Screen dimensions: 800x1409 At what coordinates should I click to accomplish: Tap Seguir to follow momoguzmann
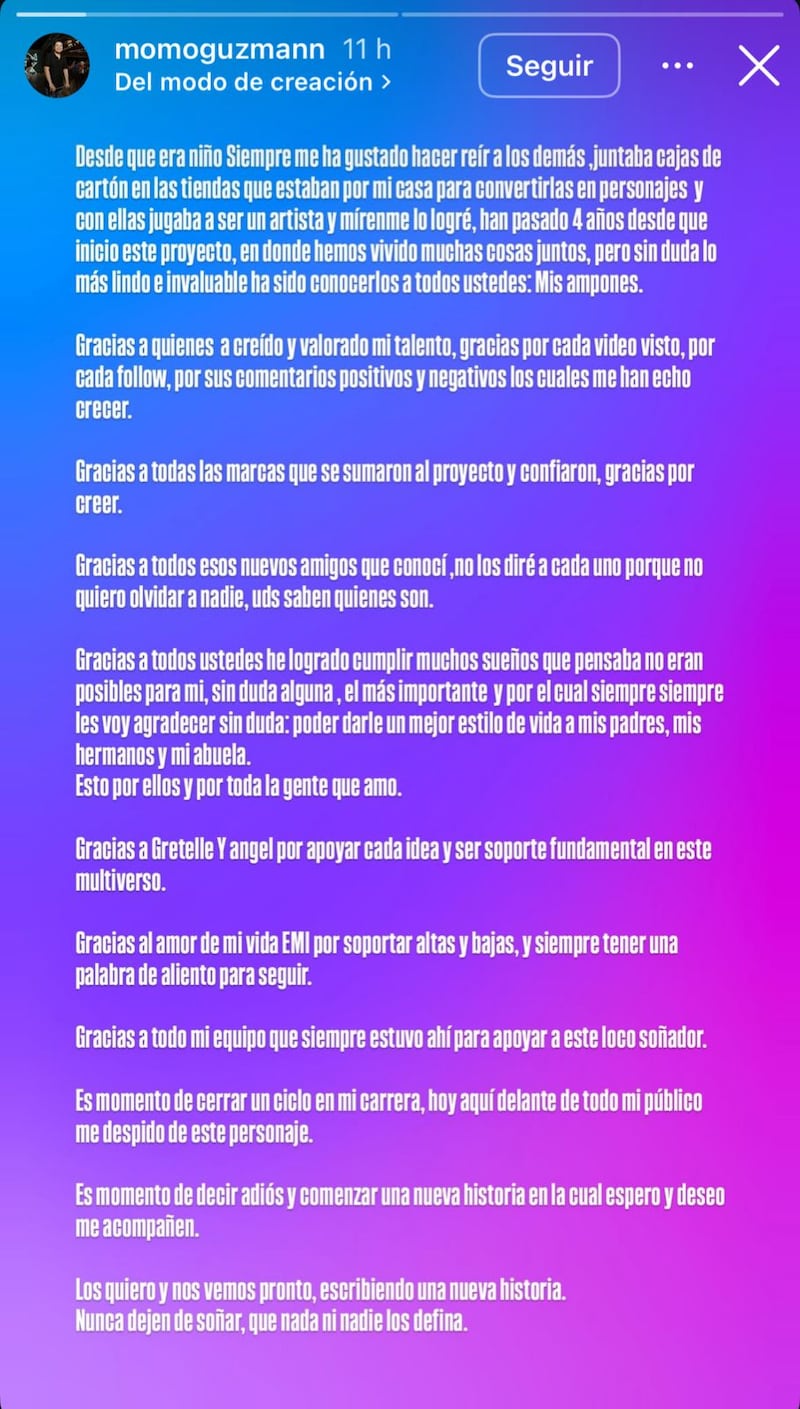[548, 65]
